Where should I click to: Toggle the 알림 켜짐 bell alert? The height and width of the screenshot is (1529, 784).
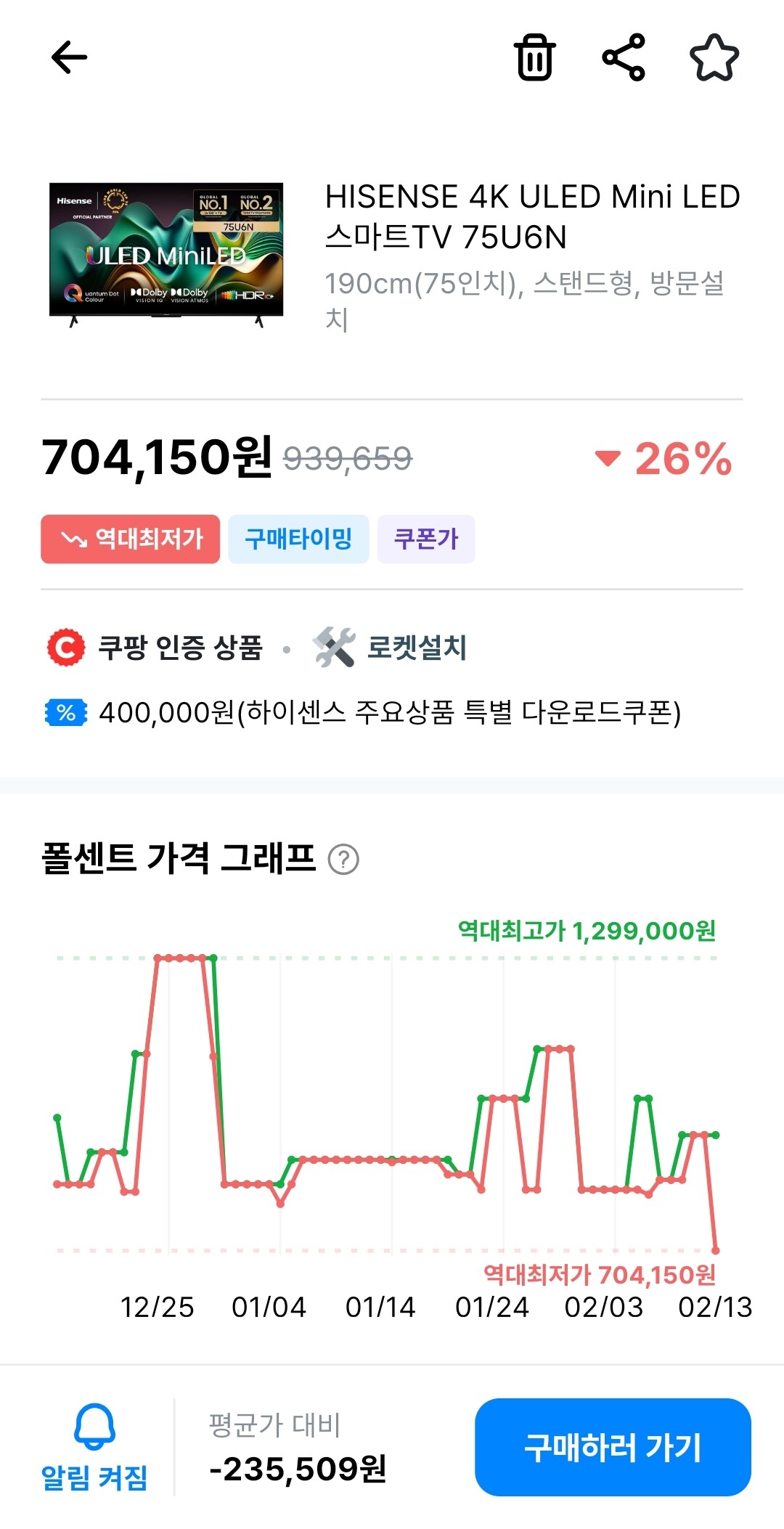94,1448
